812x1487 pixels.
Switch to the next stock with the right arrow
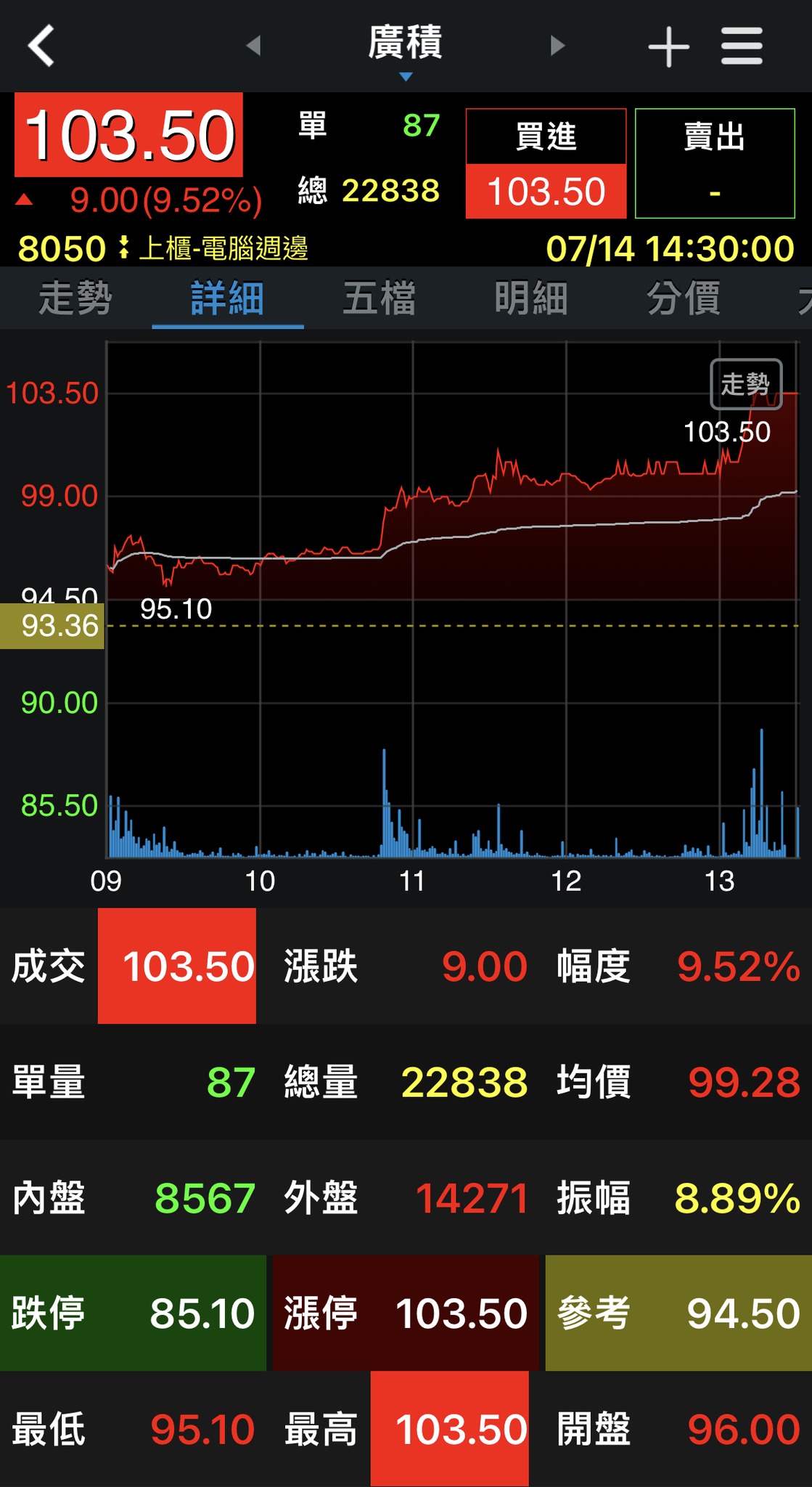coord(557,46)
